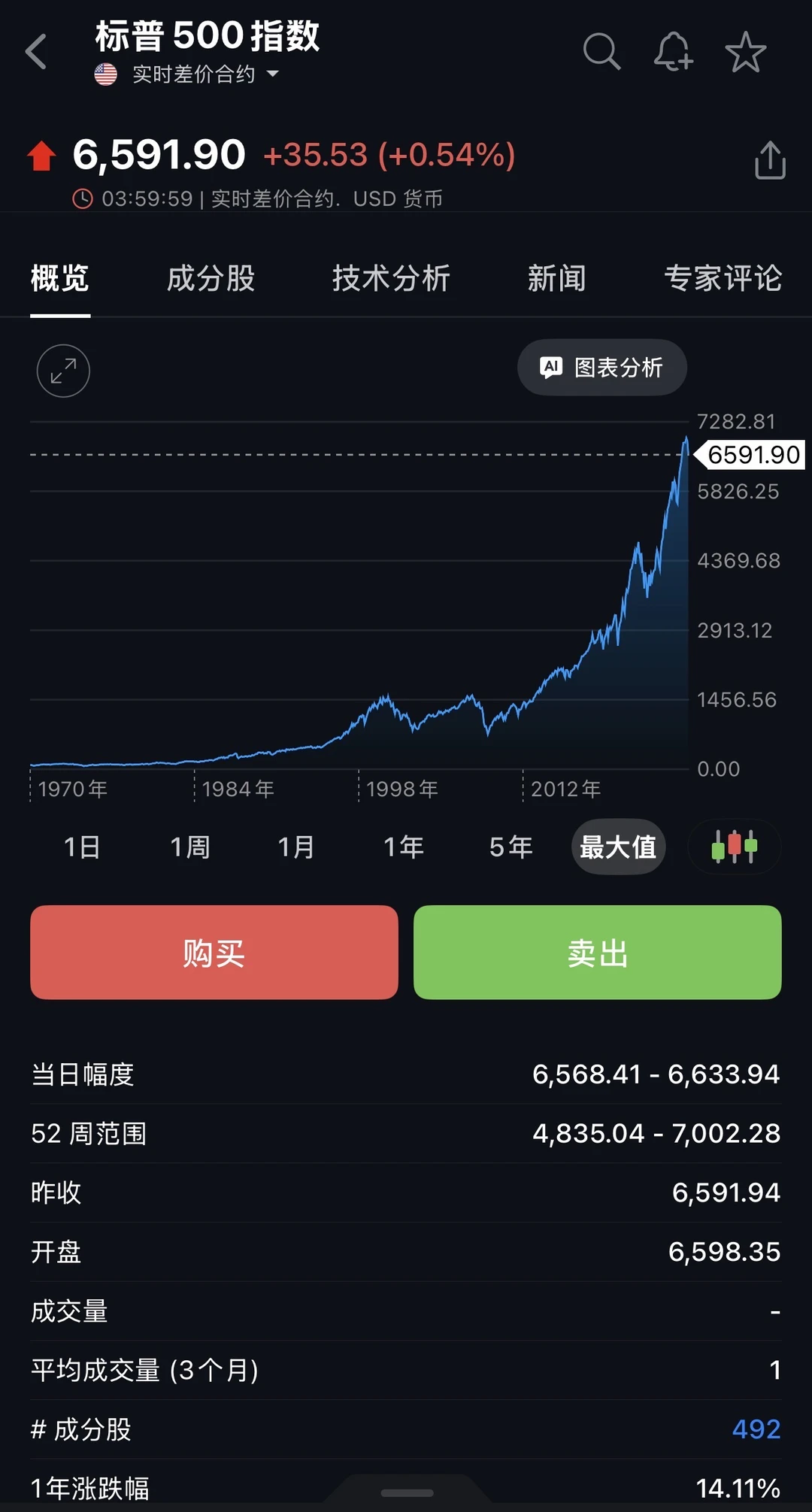Screen dimensions: 812x1512
Task: Open AI 图表分析
Action: coord(601,368)
